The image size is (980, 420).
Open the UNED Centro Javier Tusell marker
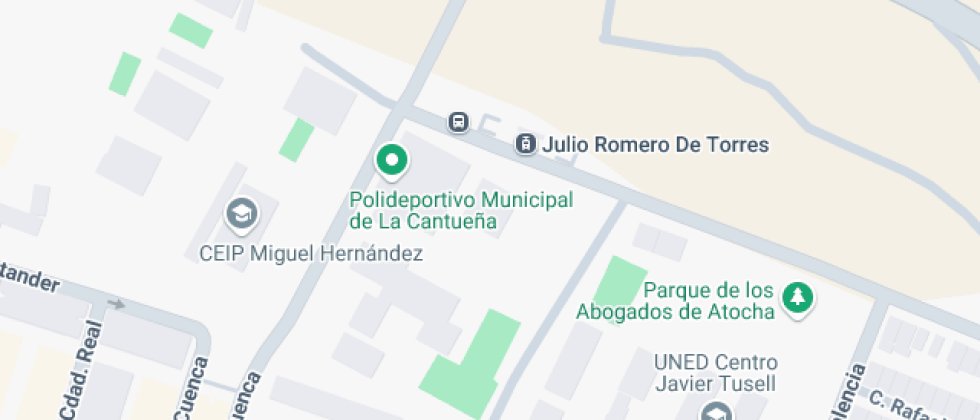point(716,411)
